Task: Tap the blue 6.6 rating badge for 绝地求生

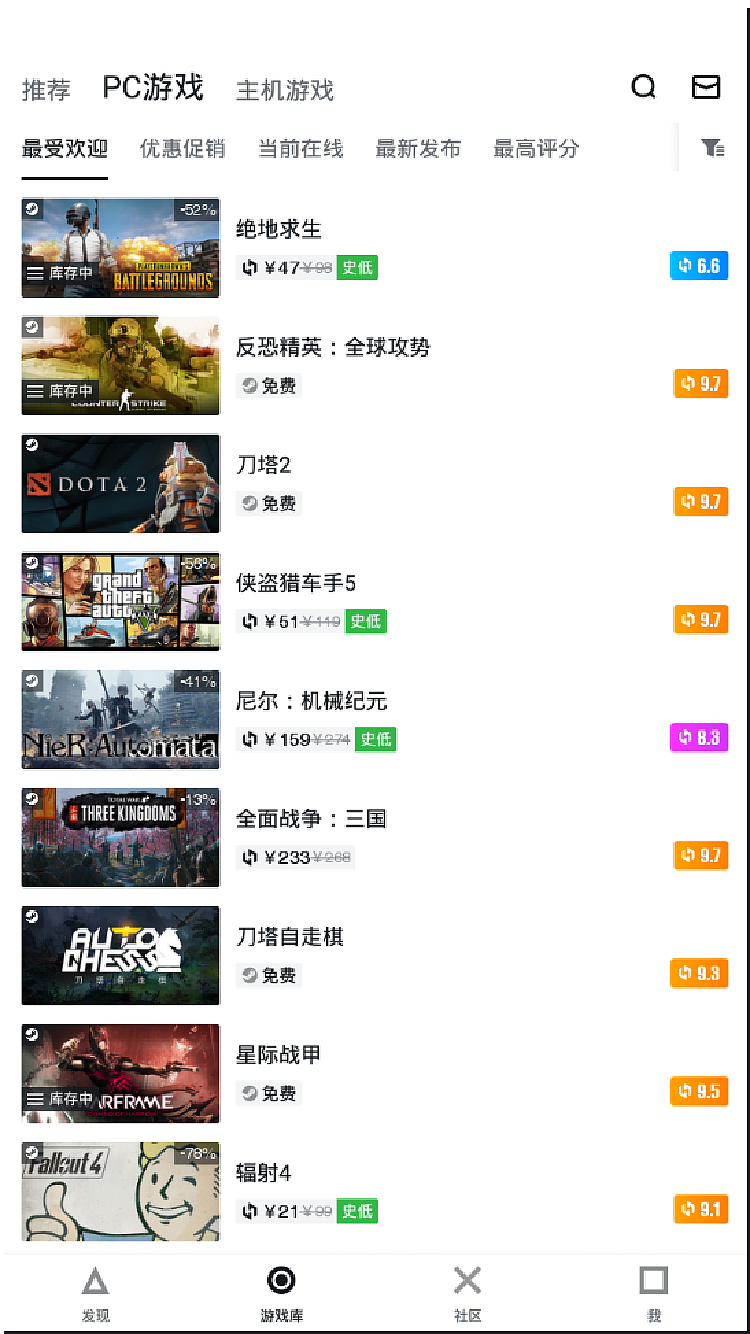Action: 699,266
